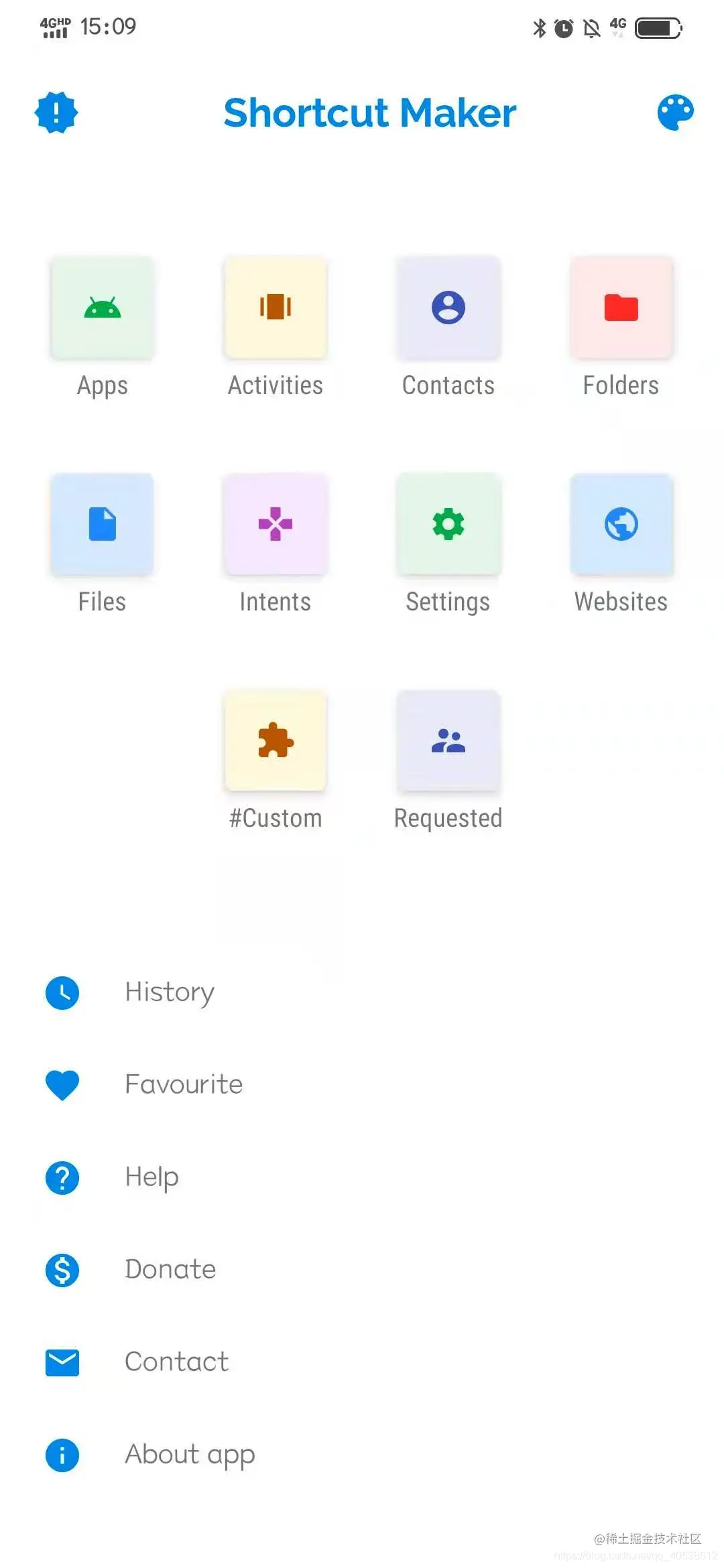Viewport: 724px width, 1568px height.
Task: Show About app information
Action: click(190, 1455)
